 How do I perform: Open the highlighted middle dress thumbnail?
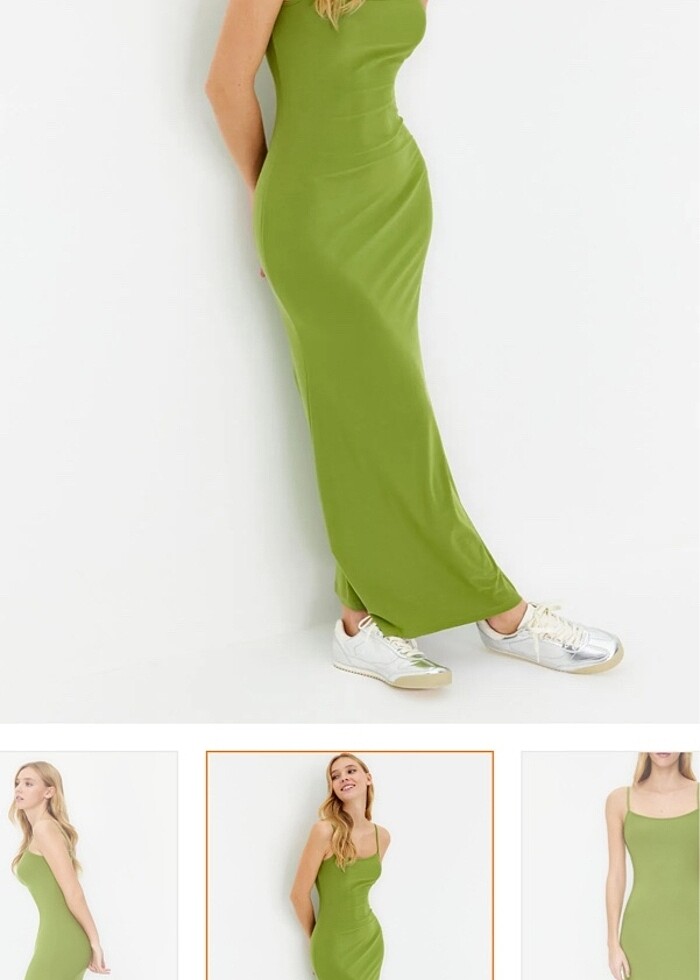[349, 865]
